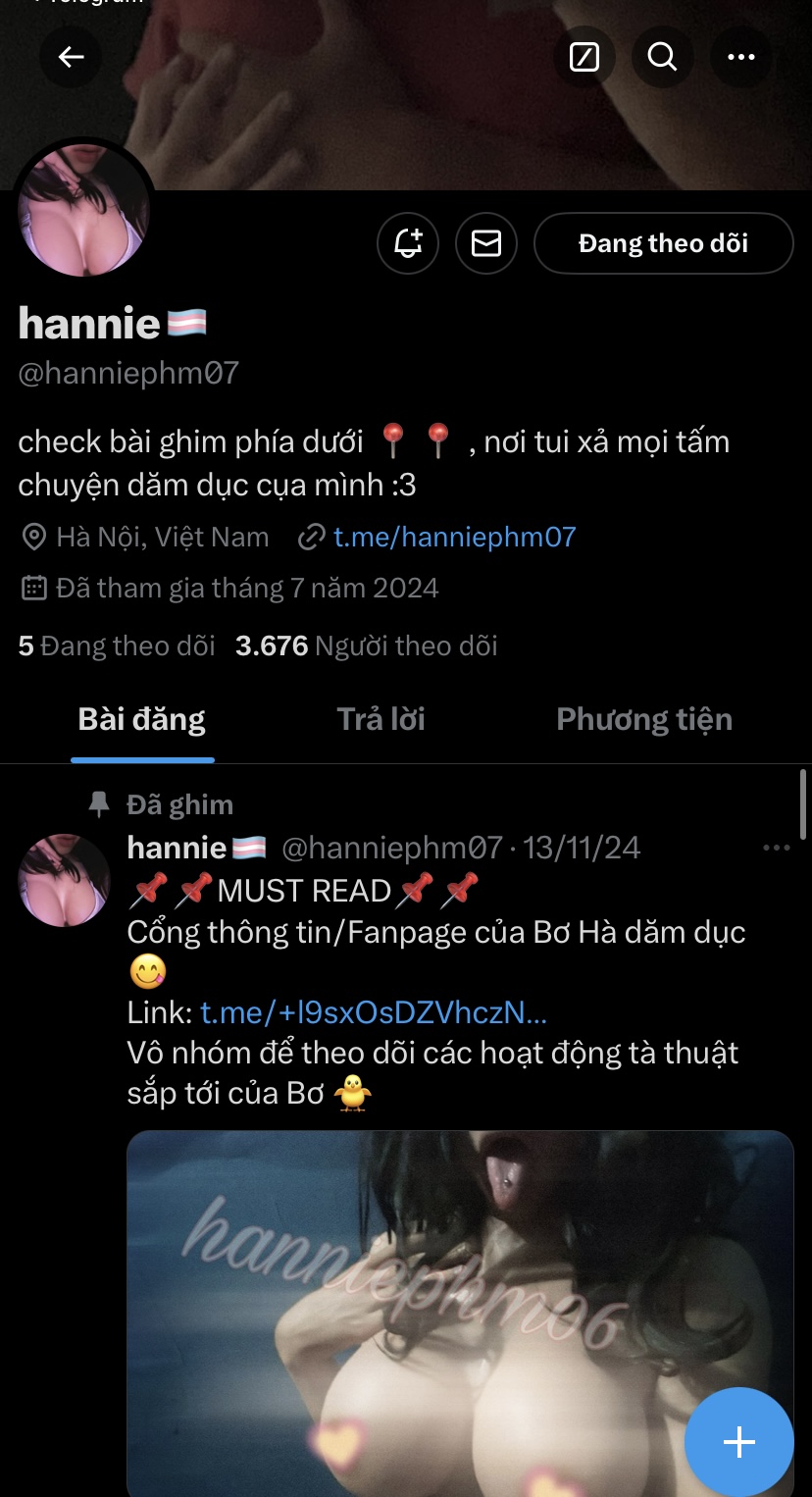Switch to the Phương tiện tab
The image size is (812, 1497).
click(x=644, y=720)
